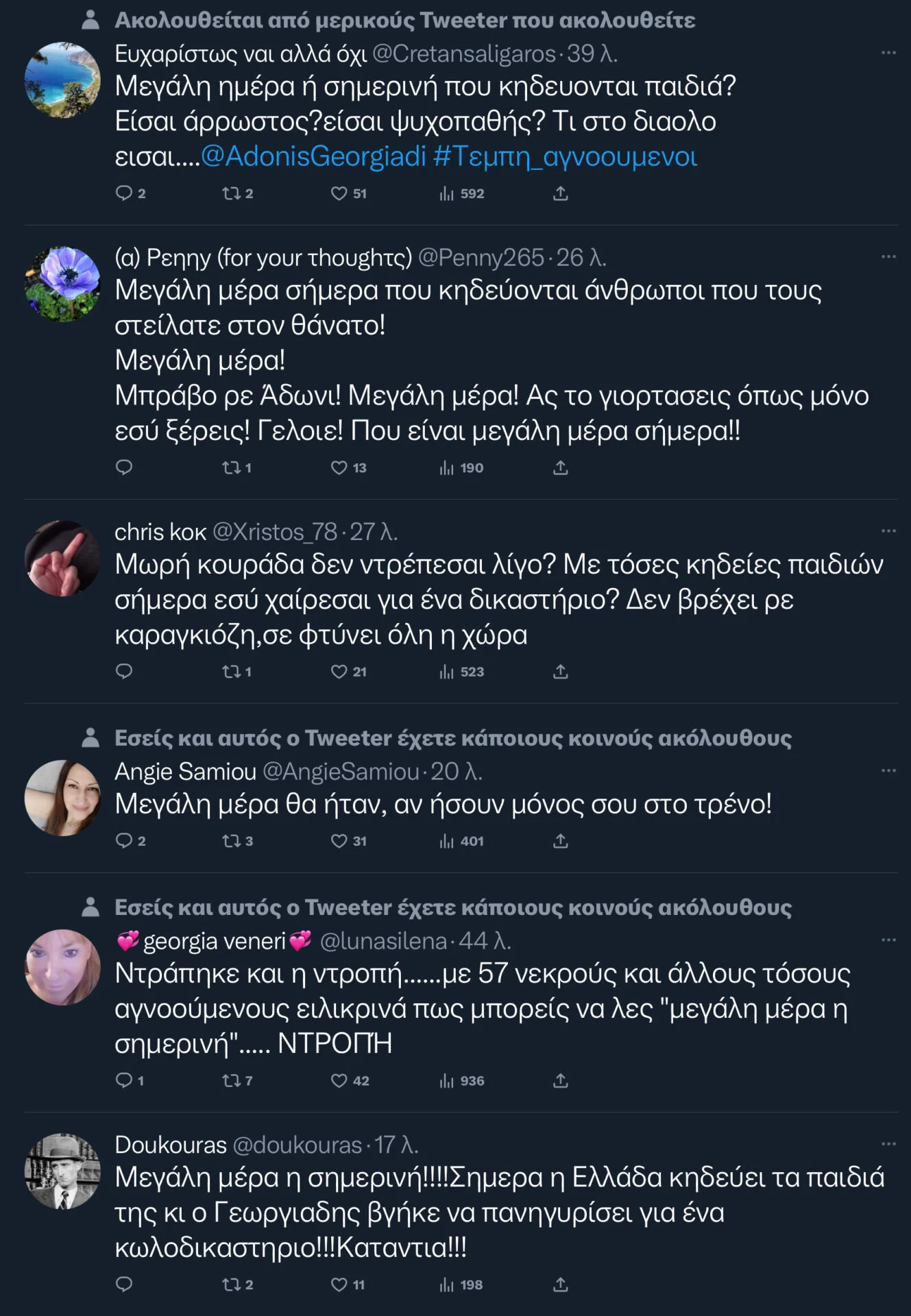Reply to the Doukouras tweet
The height and width of the screenshot is (1316, 911).
[124, 1284]
